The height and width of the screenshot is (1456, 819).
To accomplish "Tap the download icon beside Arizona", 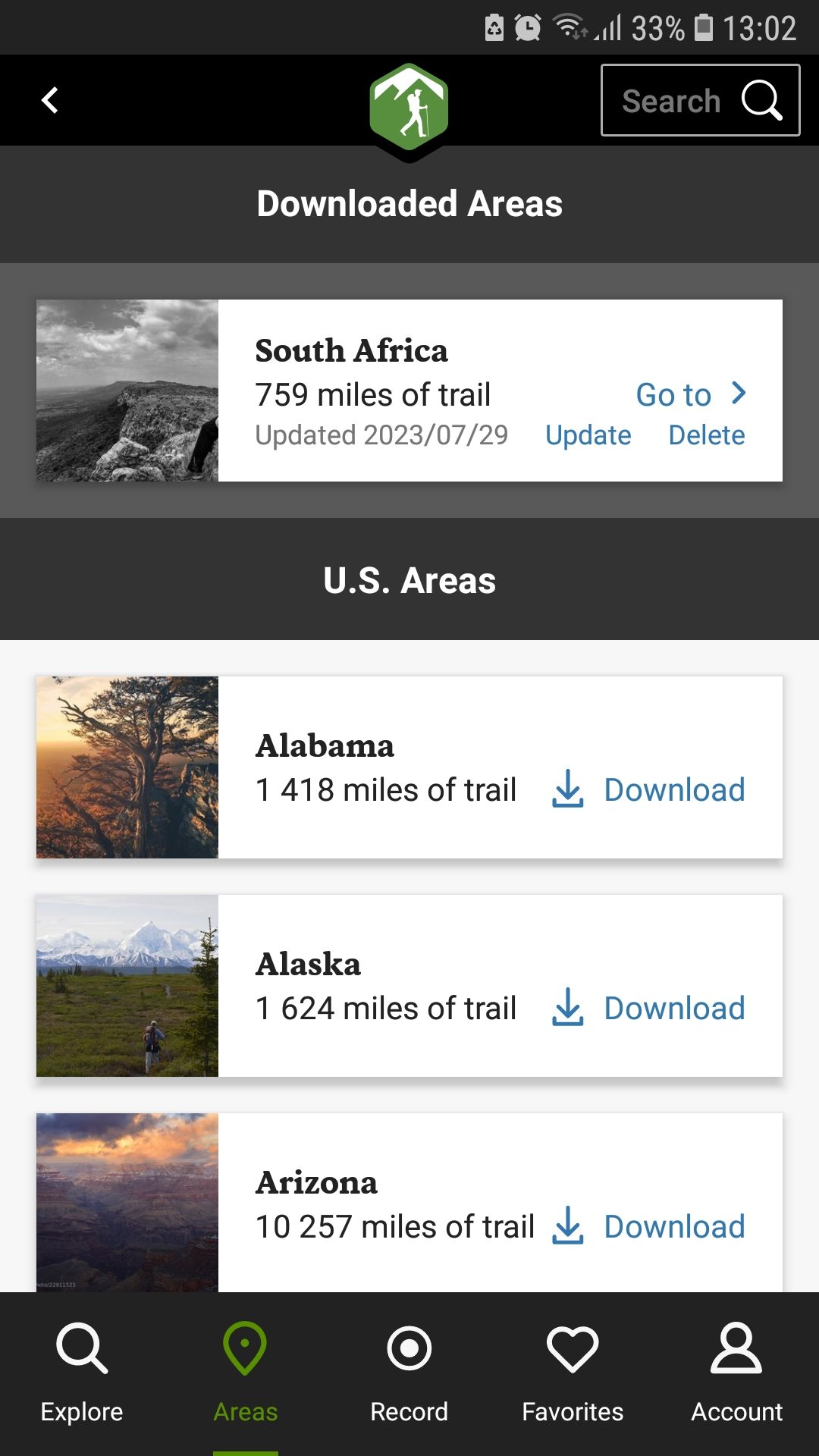I will (x=568, y=1226).
